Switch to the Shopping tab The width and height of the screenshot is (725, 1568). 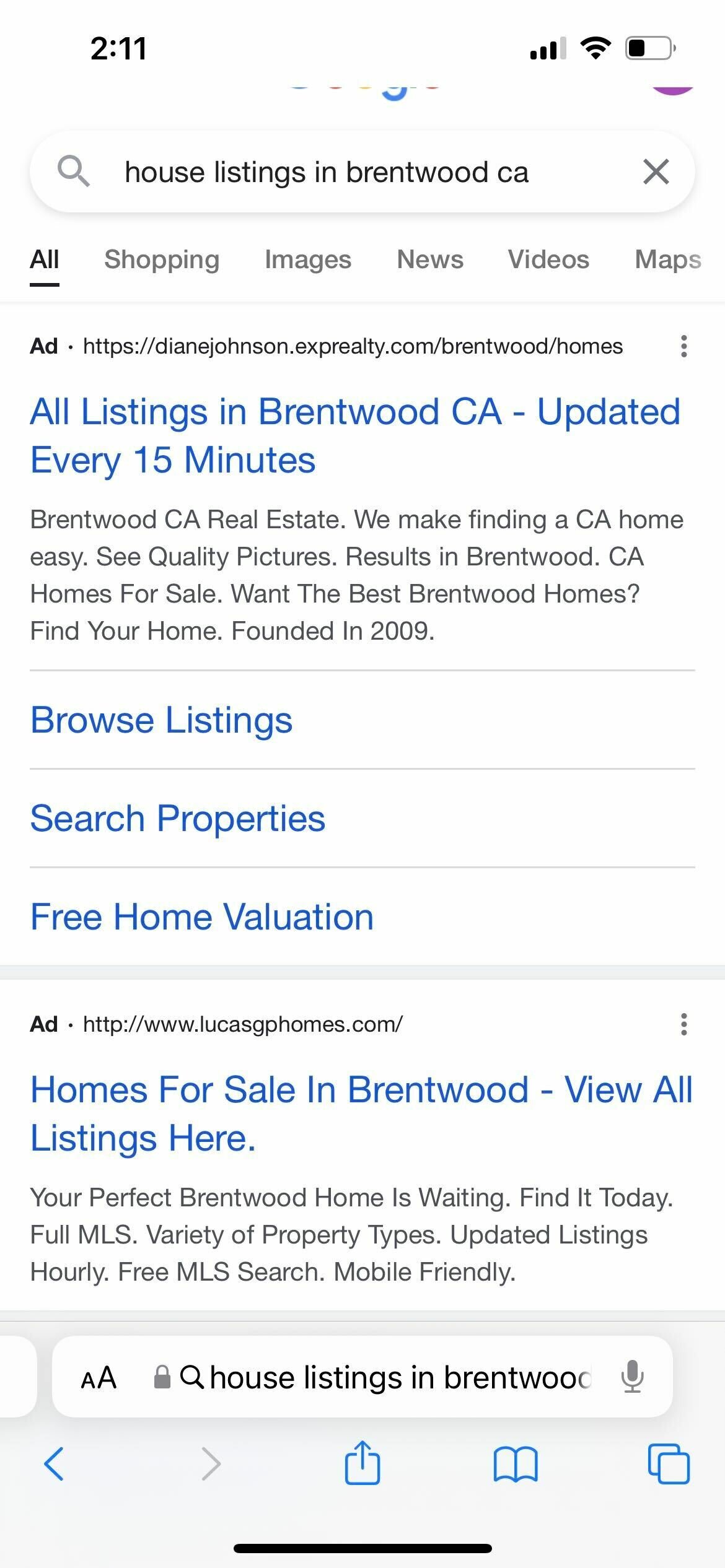pos(162,259)
